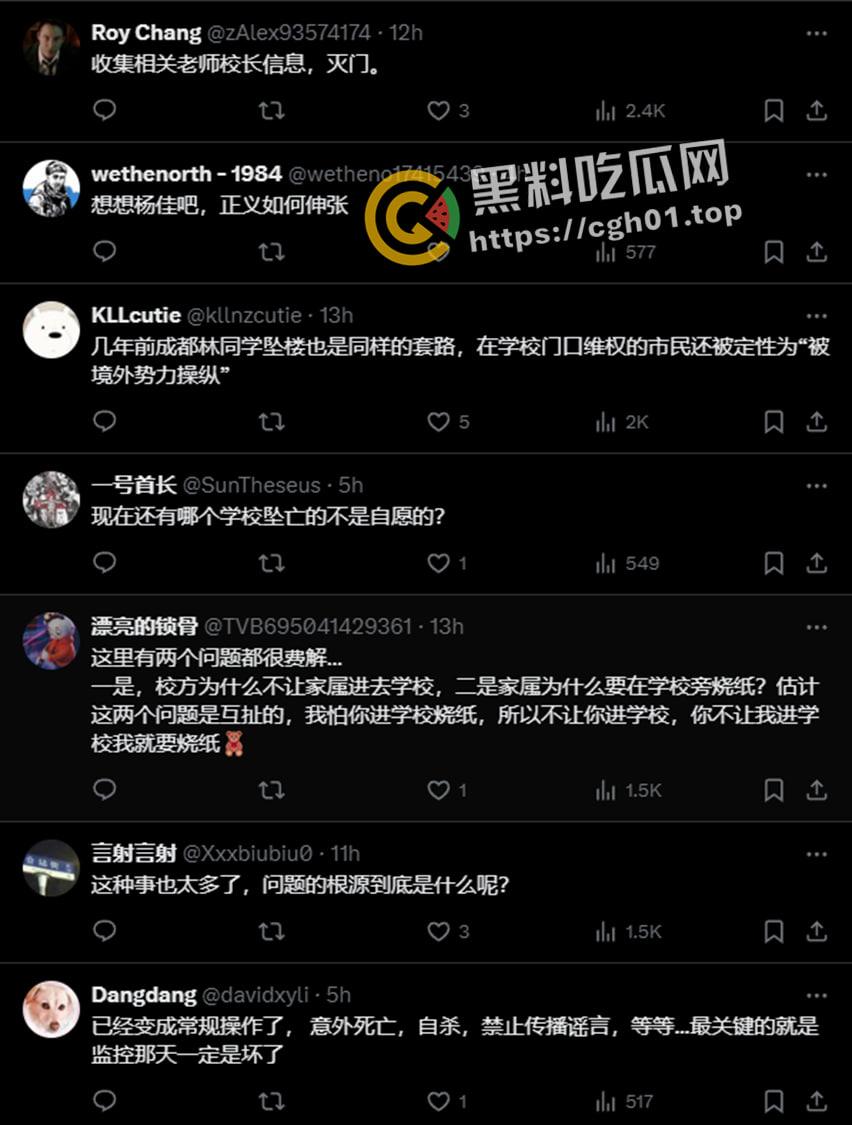The width and height of the screenshot is (852, 1125).
Task: Open overflow menu on Roy Chang's reply
Action: [816, 33]
